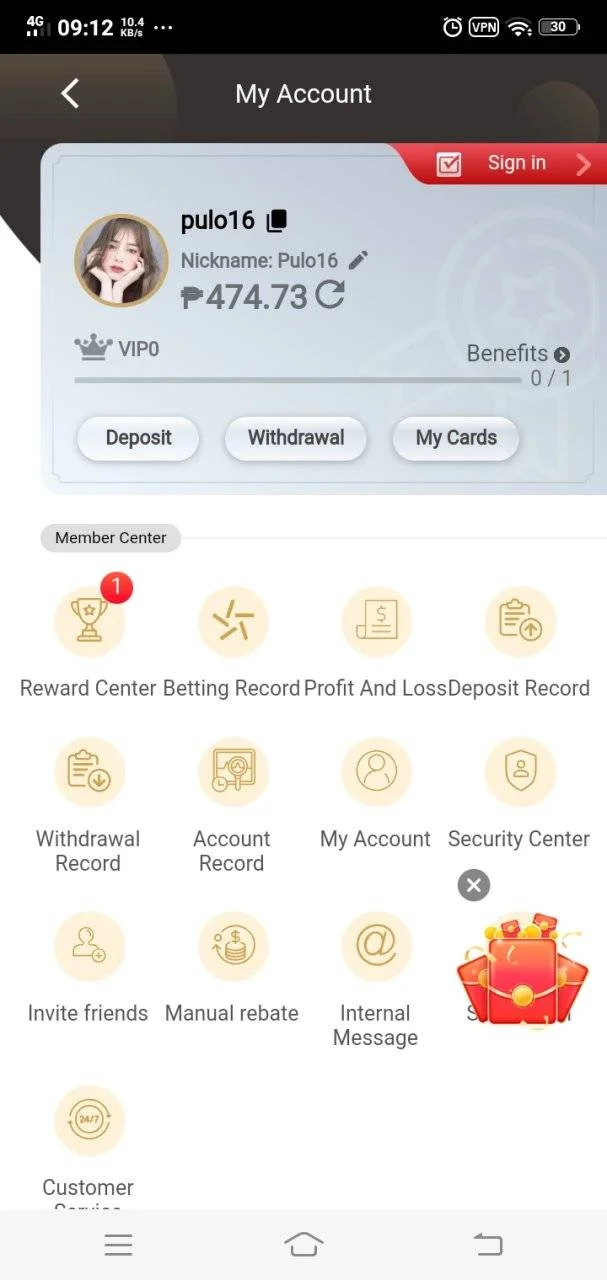View VIP Benefits
The width and height of the screenshot is (607, 1280).
518,353
